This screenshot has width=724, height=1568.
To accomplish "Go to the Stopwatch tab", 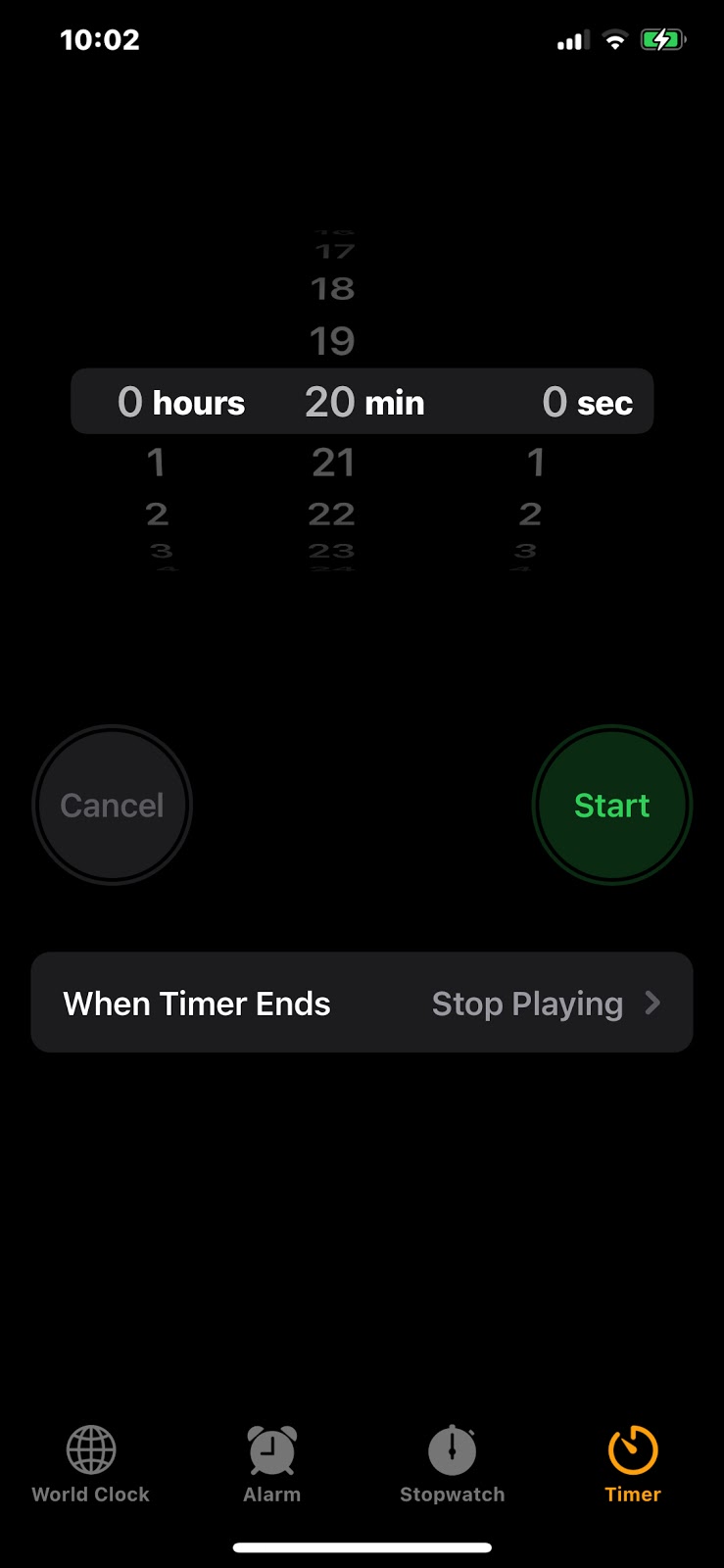I will click(452, 1465).
